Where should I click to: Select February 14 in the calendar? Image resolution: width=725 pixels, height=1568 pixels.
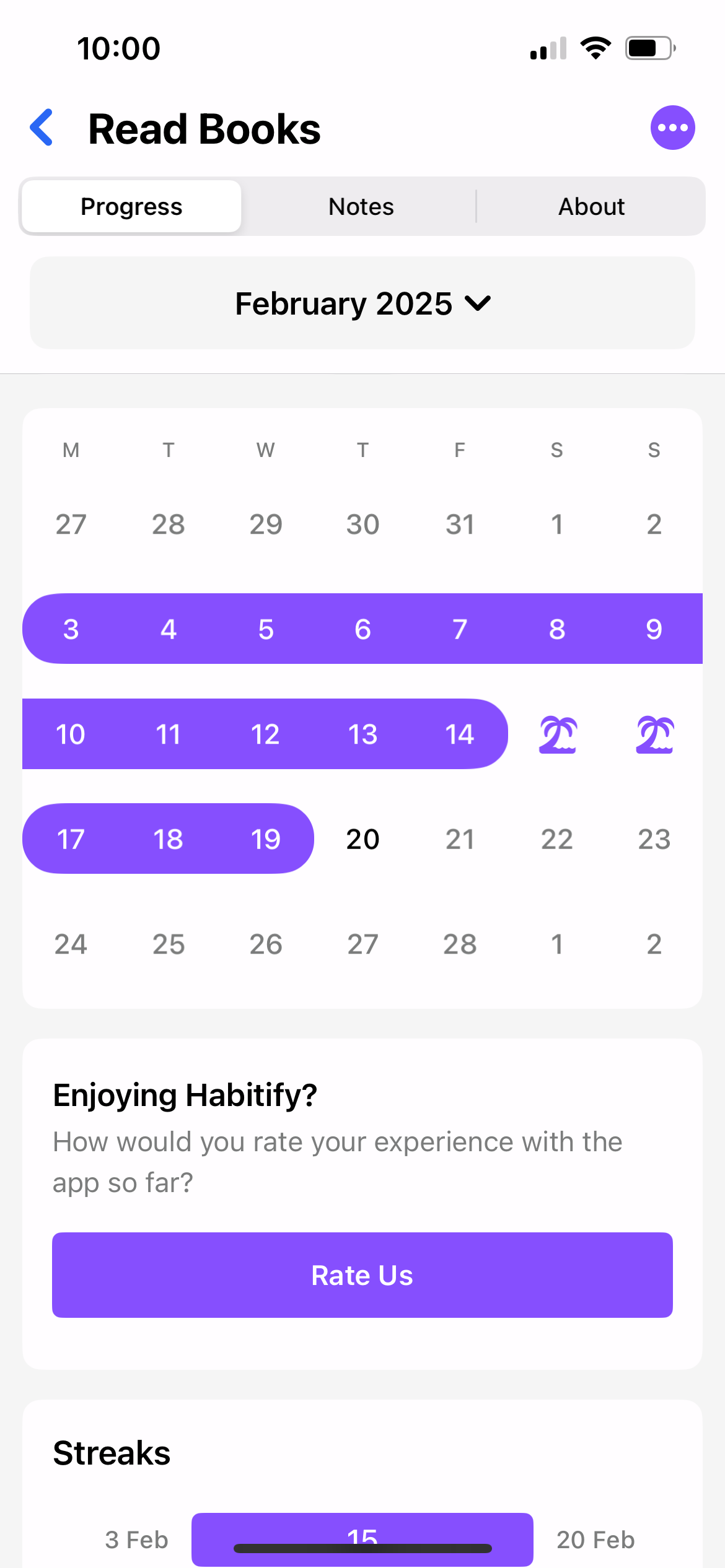click(460, 734)
